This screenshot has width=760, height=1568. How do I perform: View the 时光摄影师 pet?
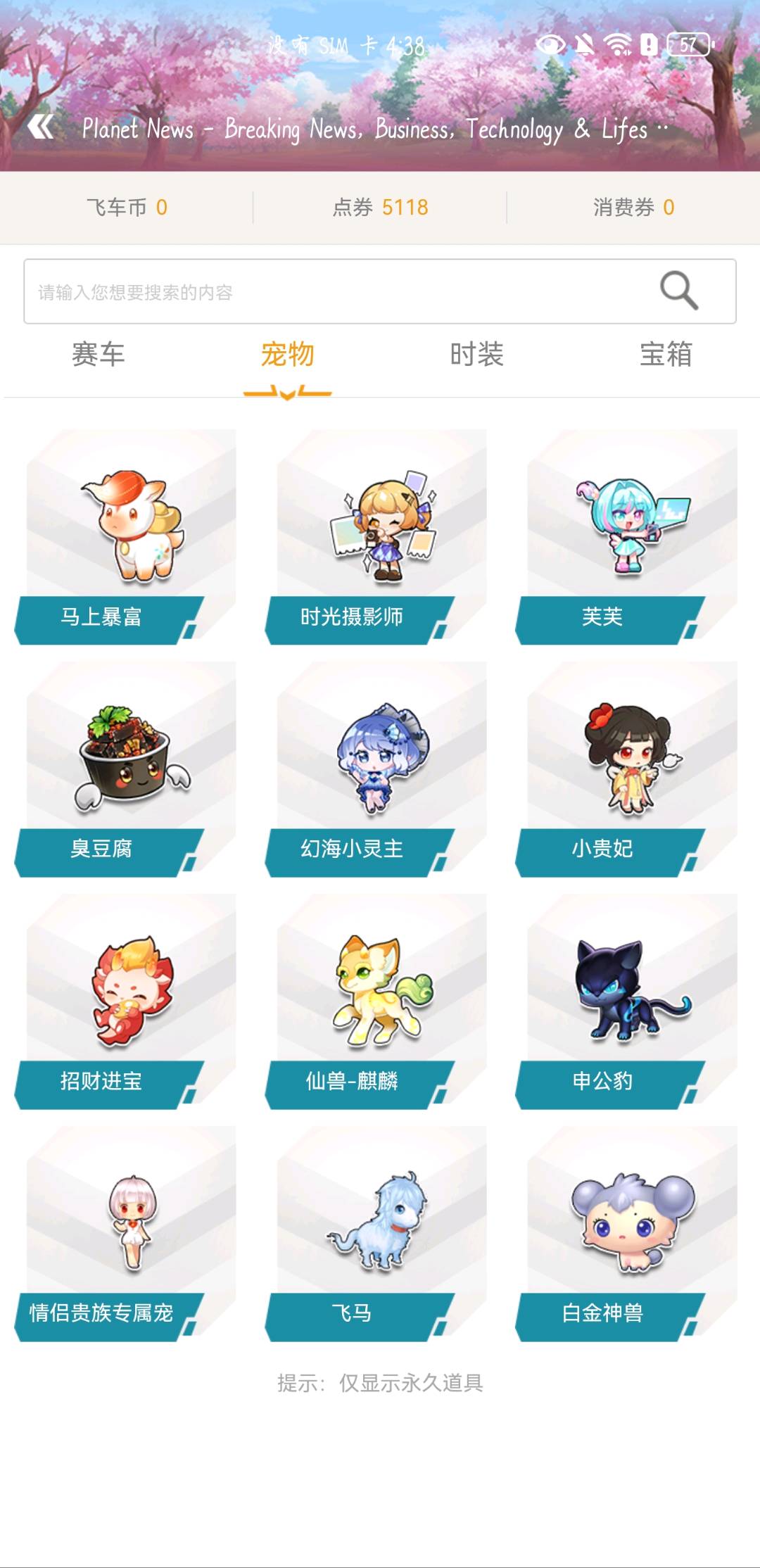pos(381,536)
